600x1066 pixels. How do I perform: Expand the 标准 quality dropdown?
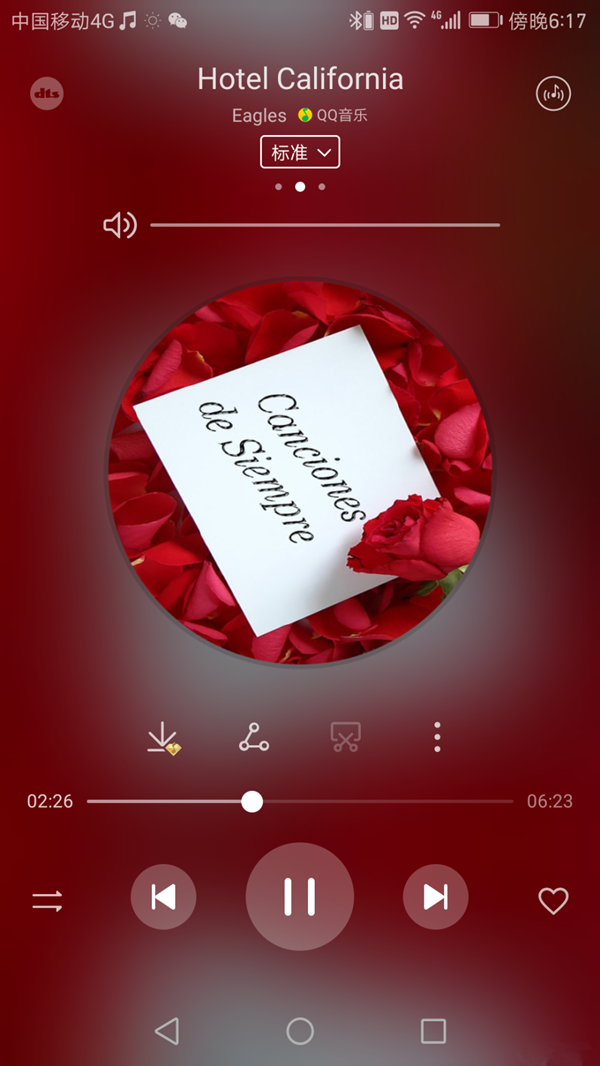coord(299,153)
